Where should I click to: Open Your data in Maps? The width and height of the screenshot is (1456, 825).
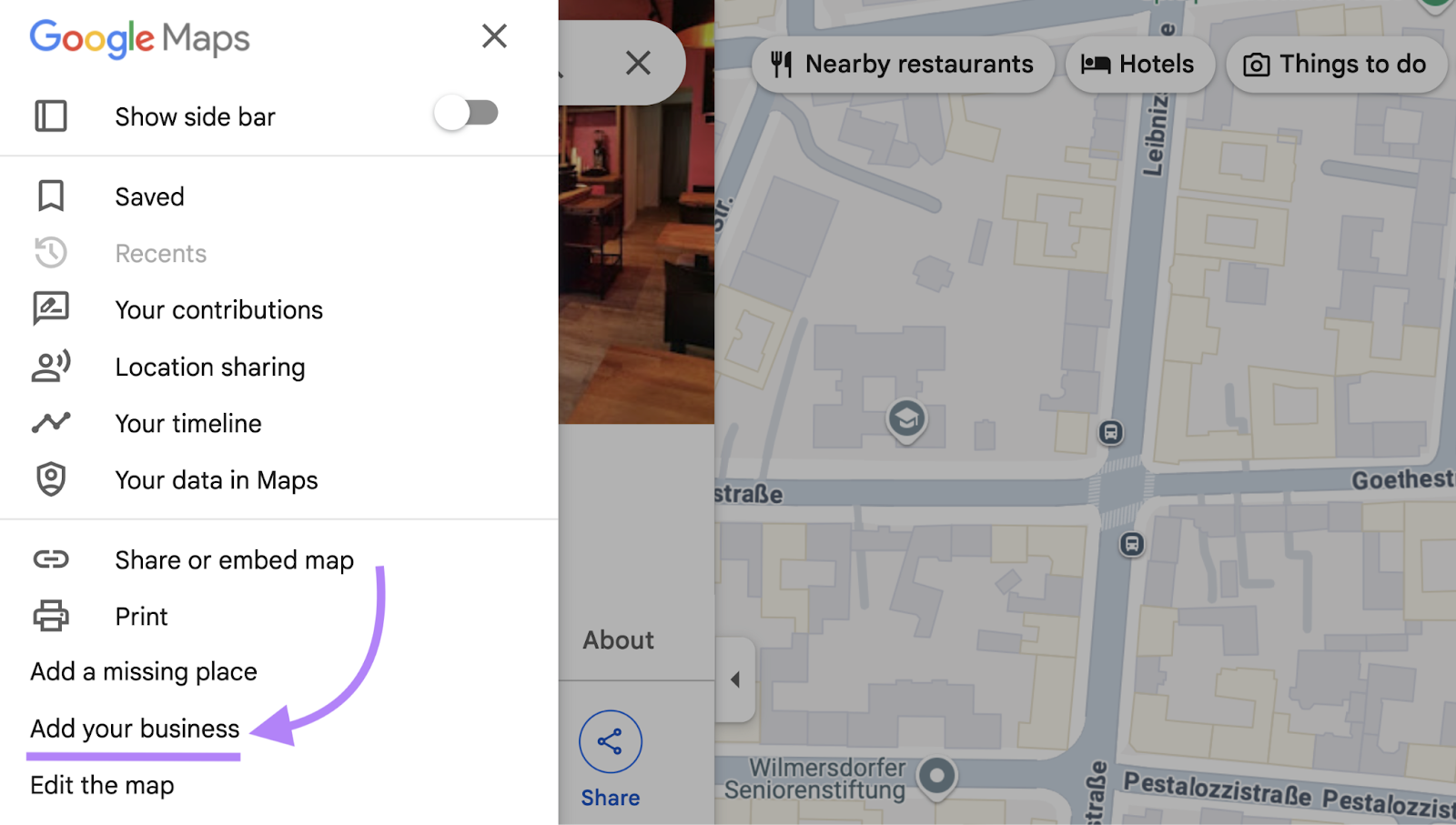point(216,480)
